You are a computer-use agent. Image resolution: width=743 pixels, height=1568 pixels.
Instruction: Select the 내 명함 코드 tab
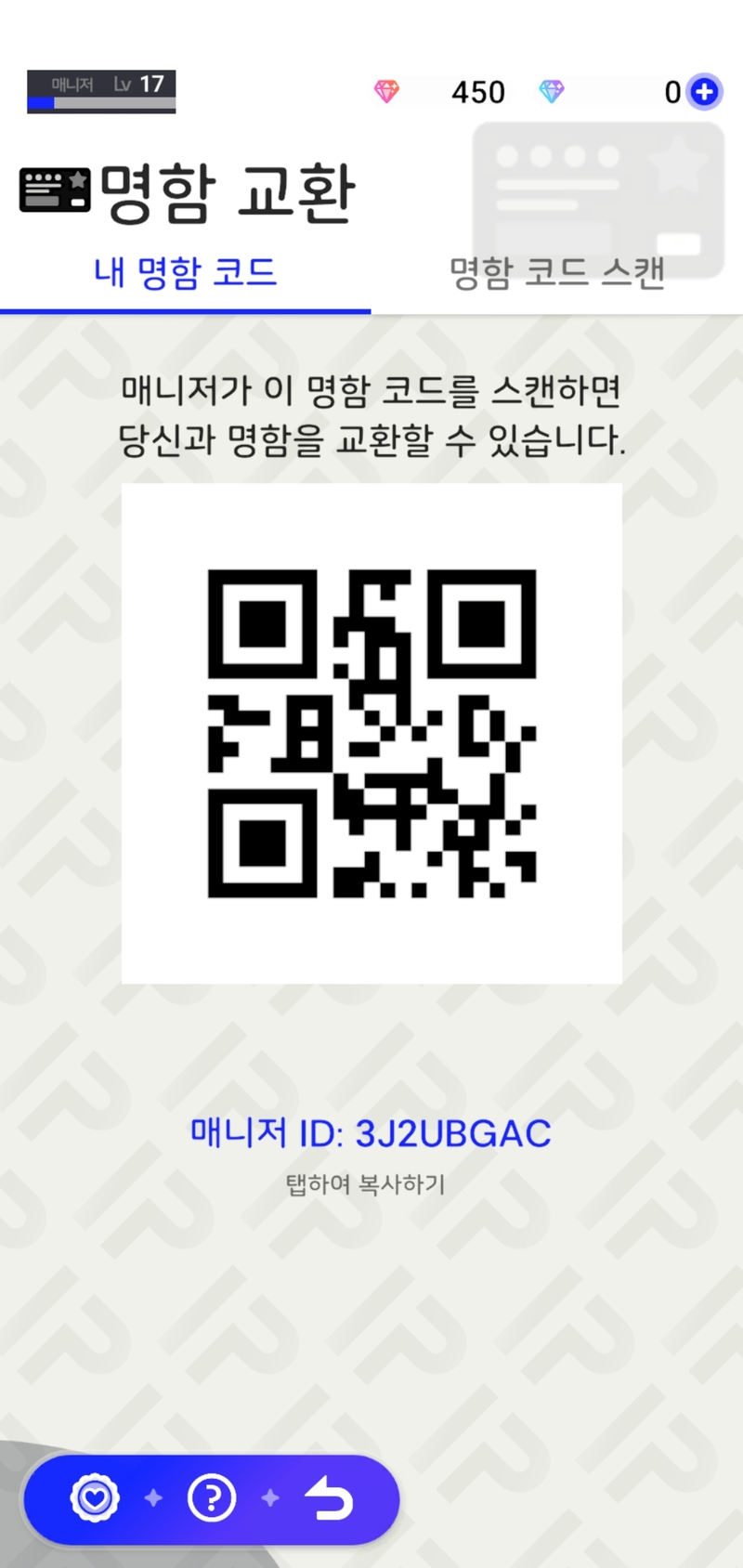pos(186,273)
